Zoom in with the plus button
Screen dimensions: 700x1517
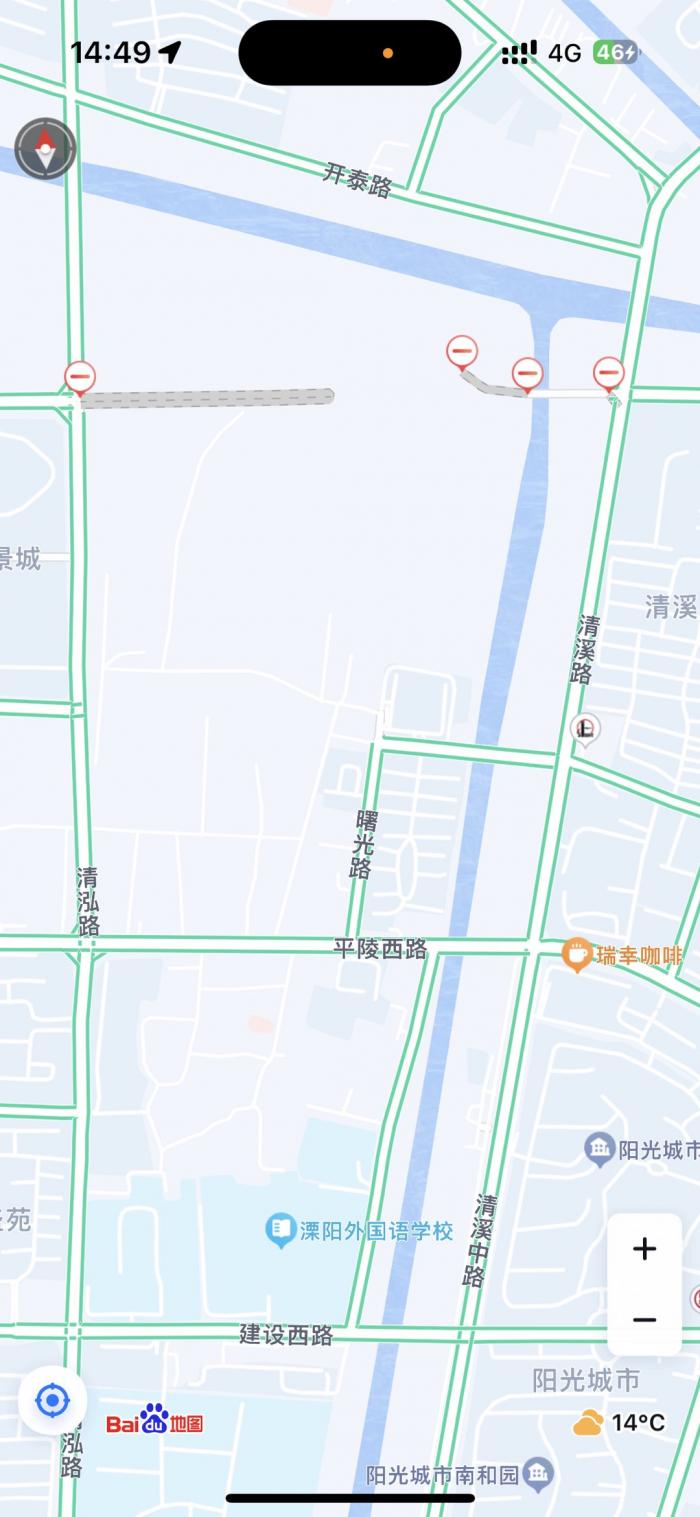(645, 1249)
